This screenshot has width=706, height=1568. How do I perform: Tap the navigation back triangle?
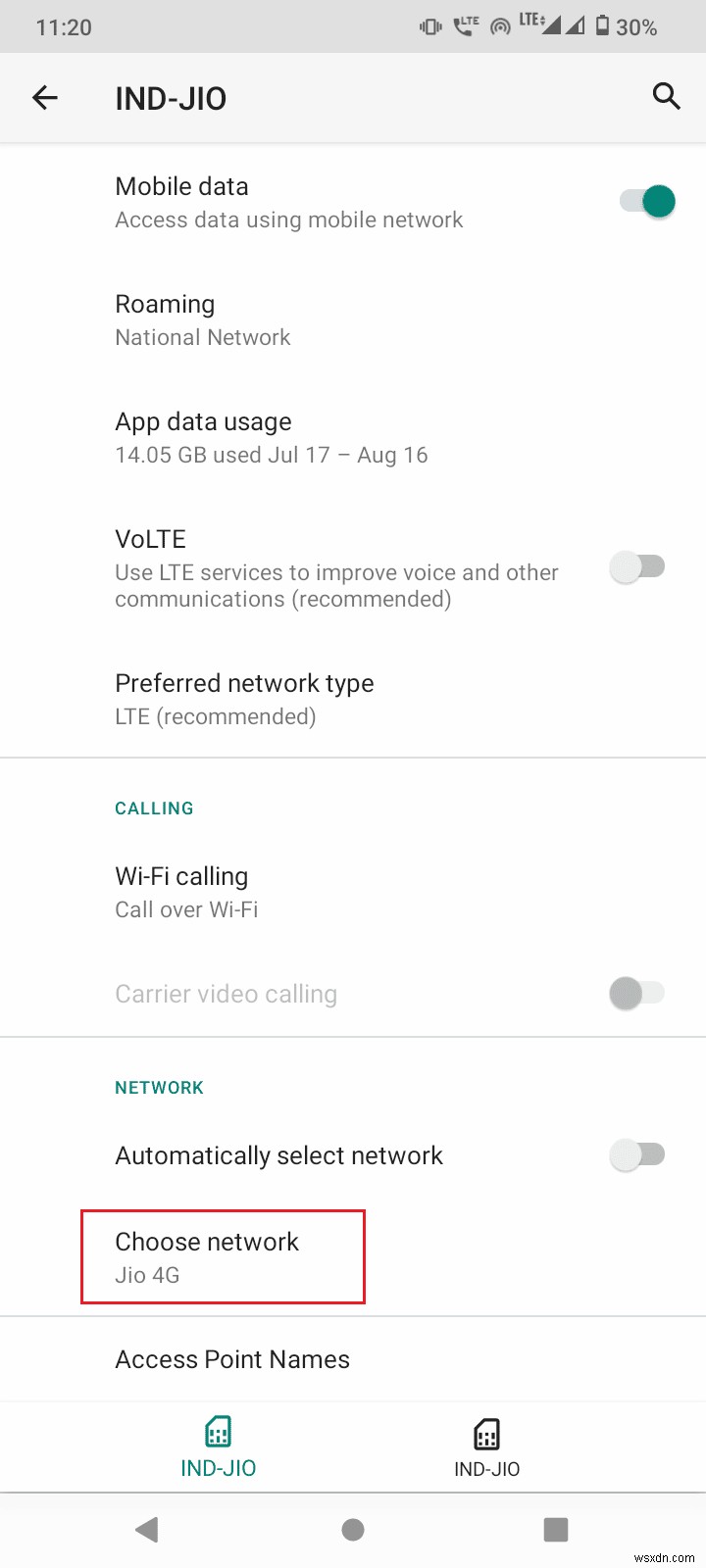[147, 1529]
